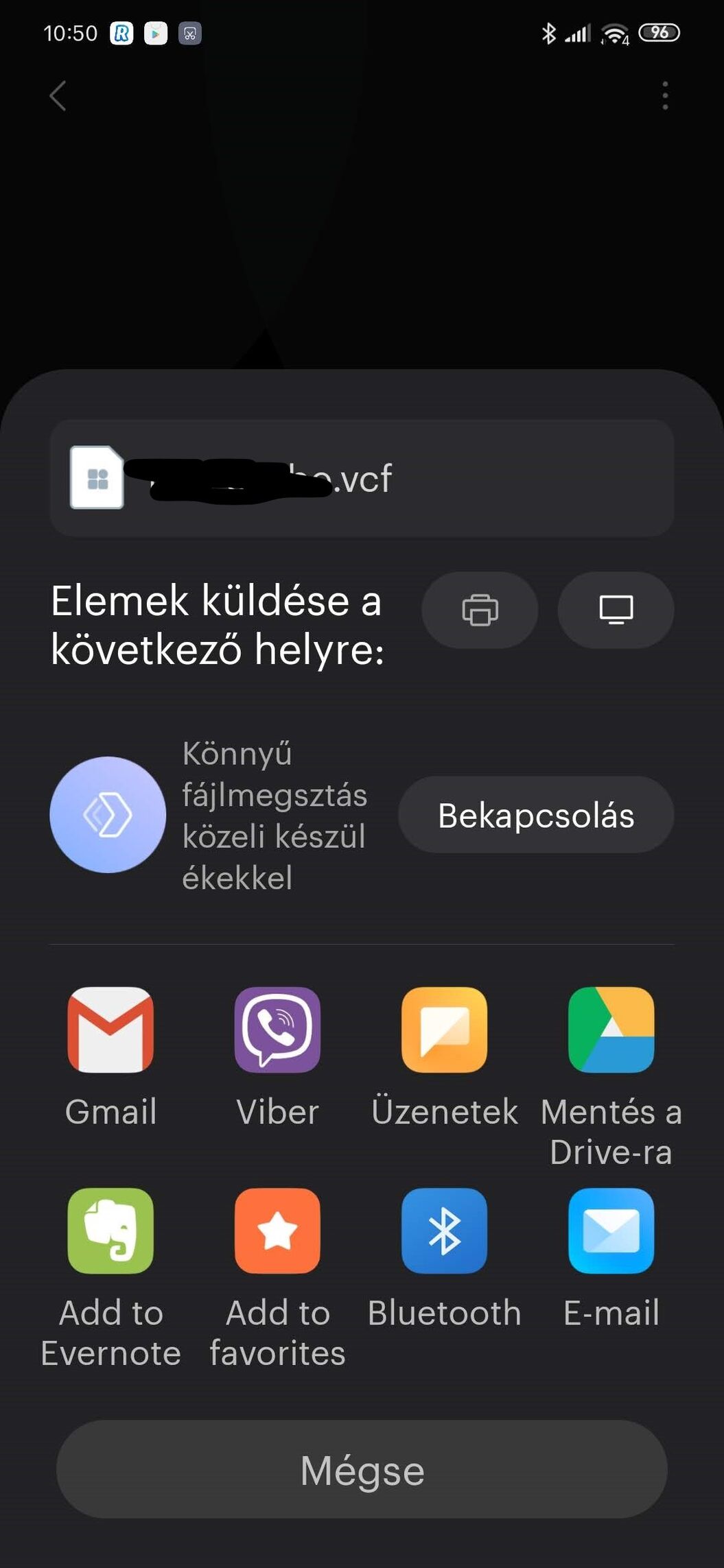The height and width of the screenshot is (1568, 724).
Task: Cancel sharing with Mégse
Action: click(x=362, y=1470)
